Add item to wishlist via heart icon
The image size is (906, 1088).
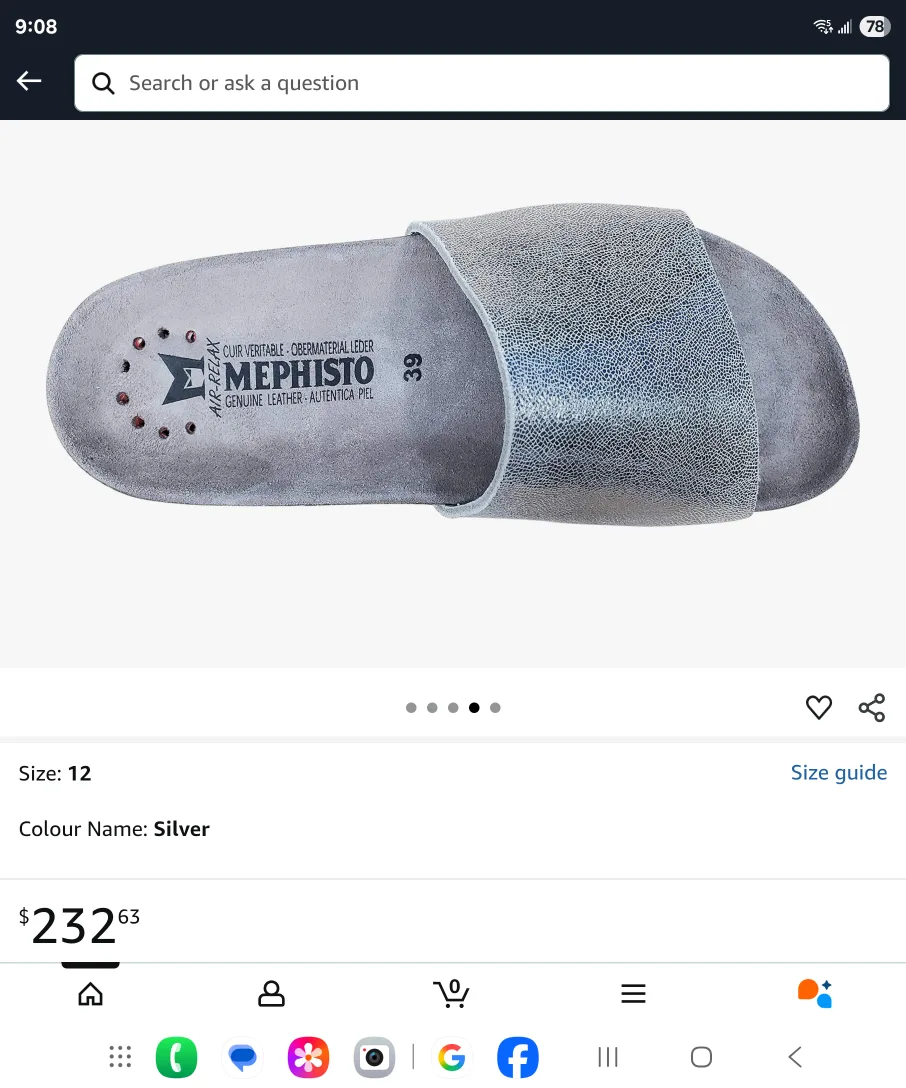(818, 707)
